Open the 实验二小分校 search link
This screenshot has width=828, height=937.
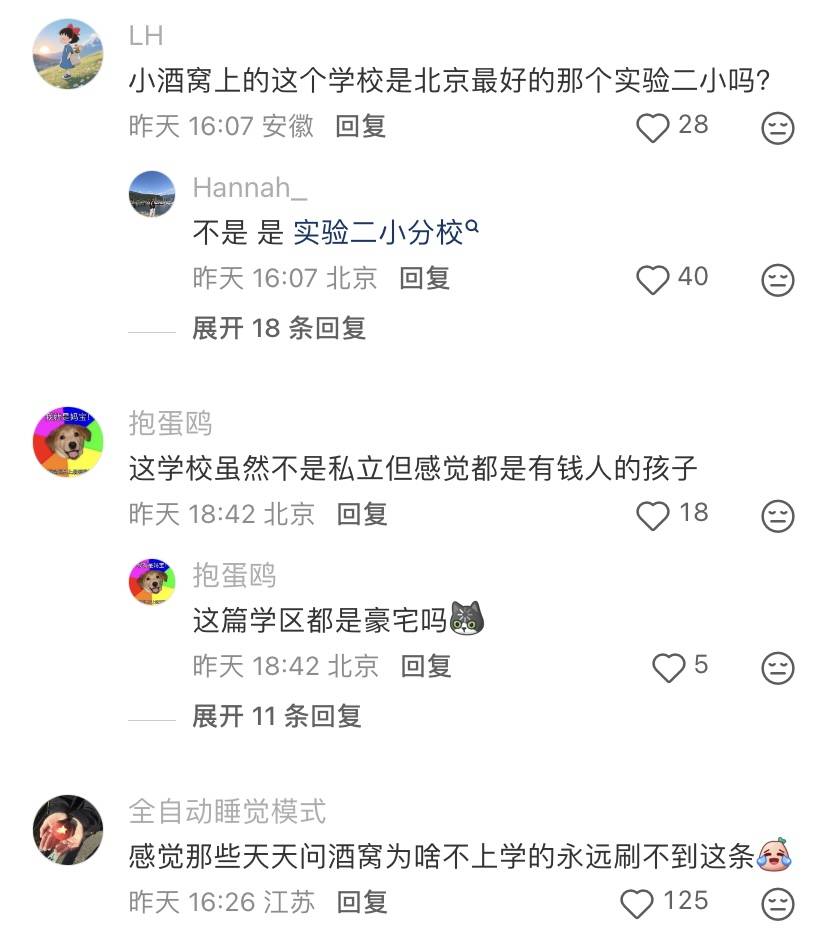pyautogui.click(x=385, y=233)
